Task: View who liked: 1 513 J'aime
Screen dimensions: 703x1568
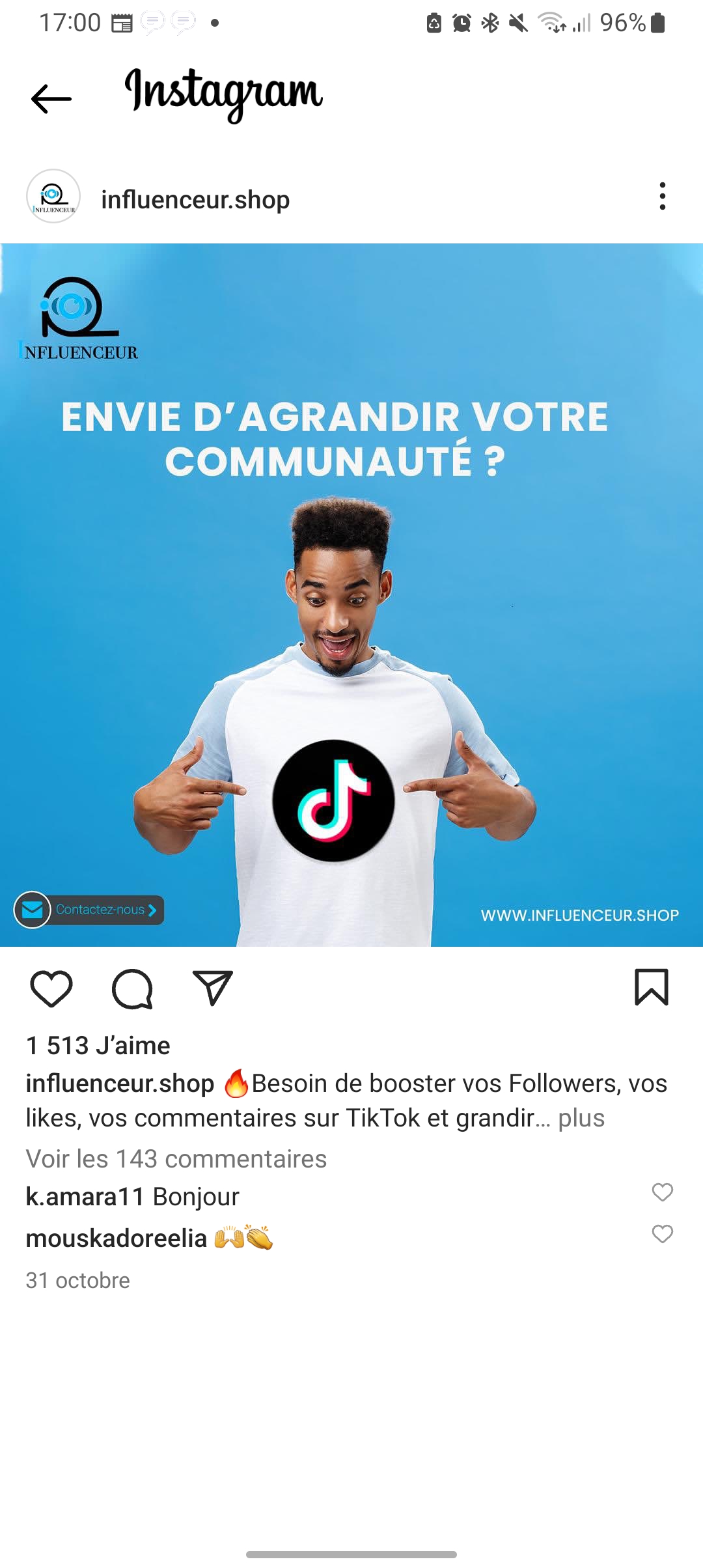Action: coord(98,1045)
